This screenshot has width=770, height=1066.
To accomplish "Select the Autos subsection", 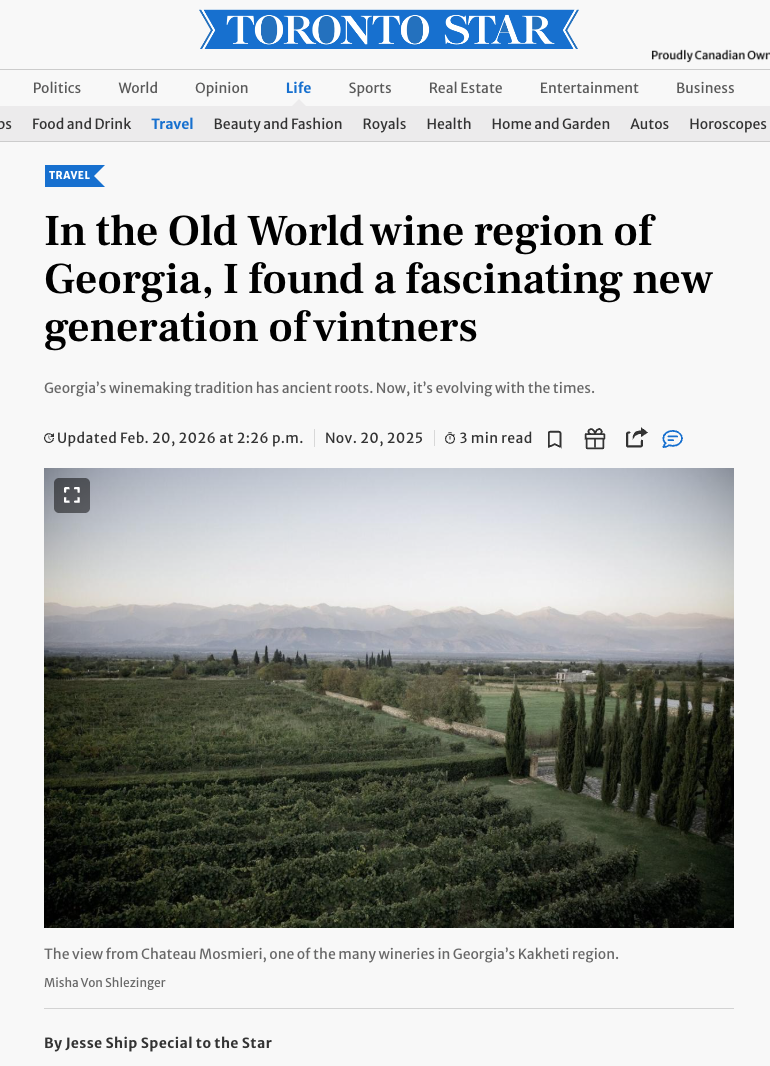I will tap(649, 124).
